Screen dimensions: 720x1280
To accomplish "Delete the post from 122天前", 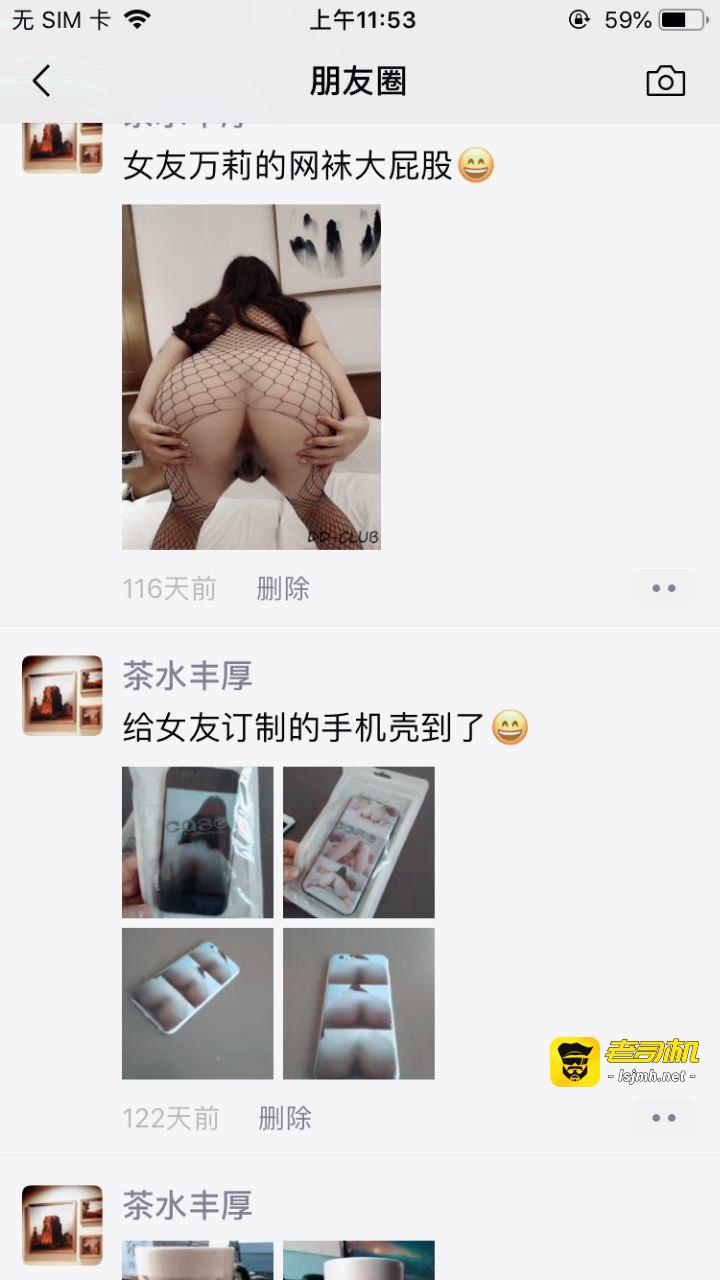I will coord(285,1117).
